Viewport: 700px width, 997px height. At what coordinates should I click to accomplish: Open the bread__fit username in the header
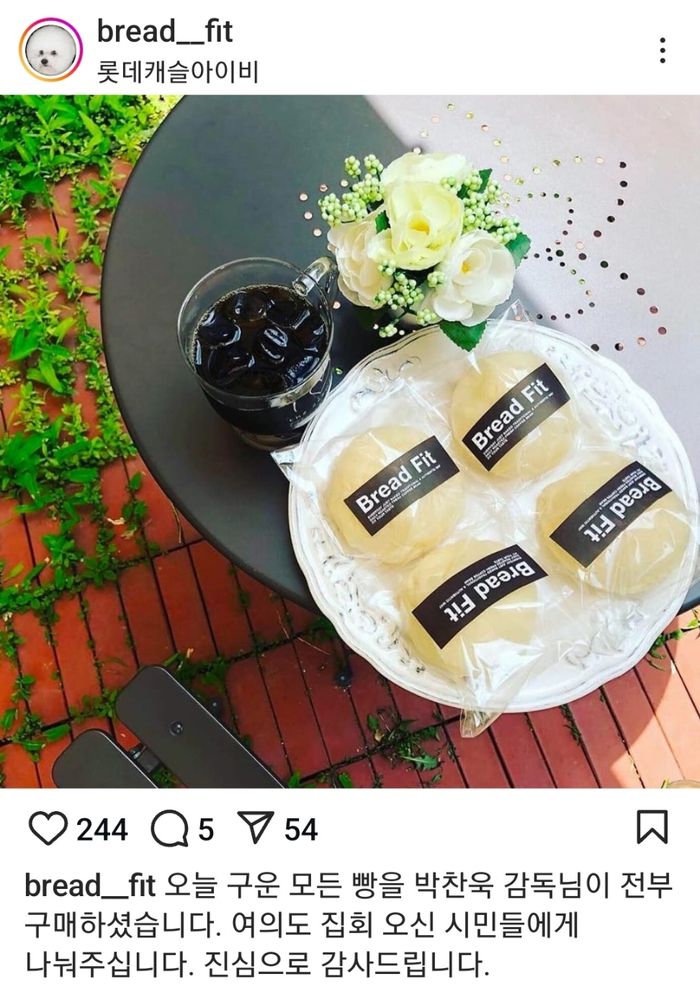pyautogui.click(x=164, y=31)
